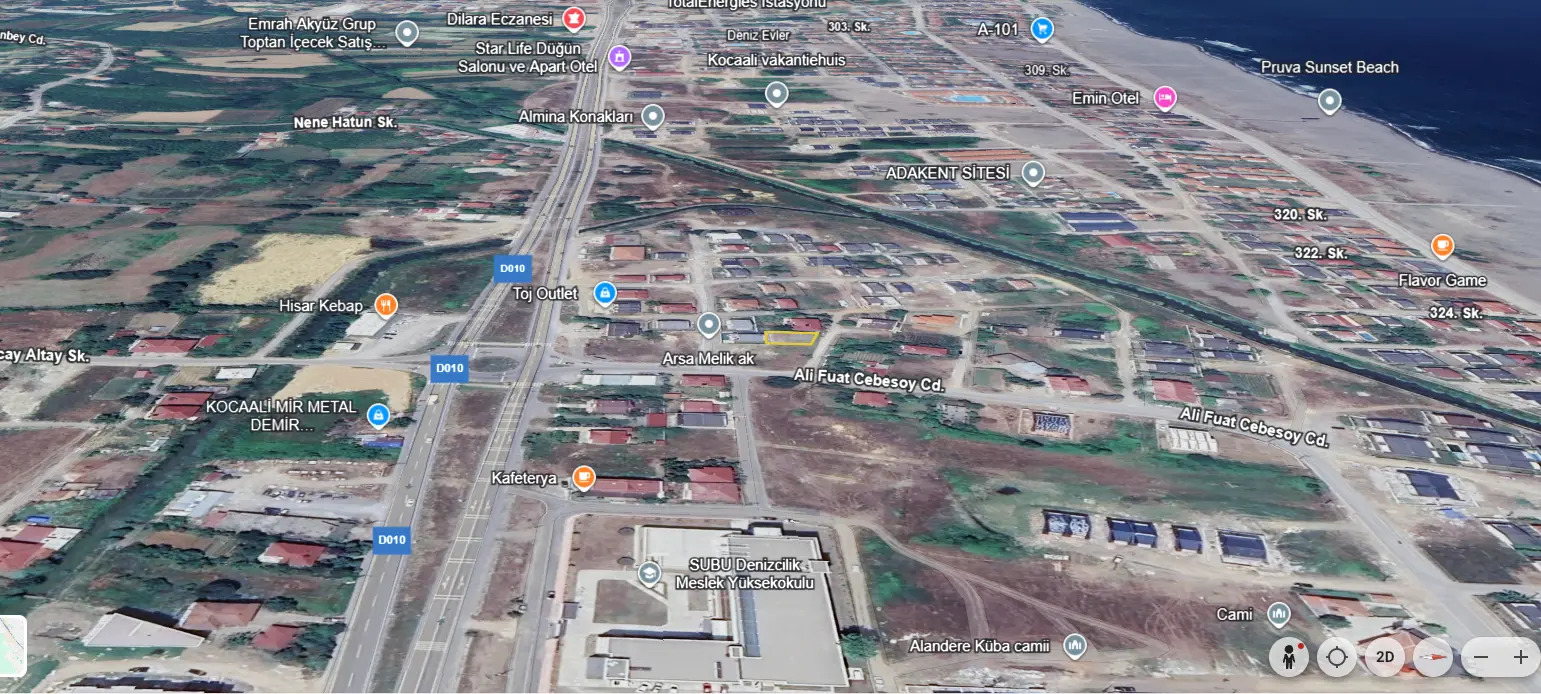Center map on my location
The image size is (1541, 694).
[x=1337, y=657]
